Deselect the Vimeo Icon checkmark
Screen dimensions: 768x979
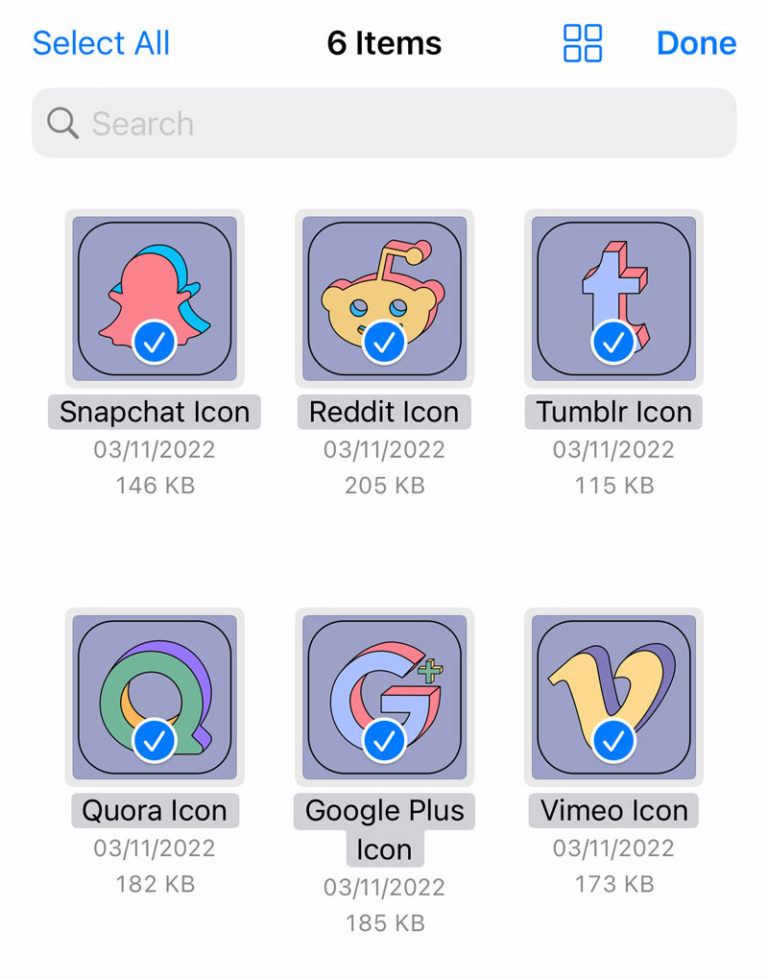pos(614,742)
